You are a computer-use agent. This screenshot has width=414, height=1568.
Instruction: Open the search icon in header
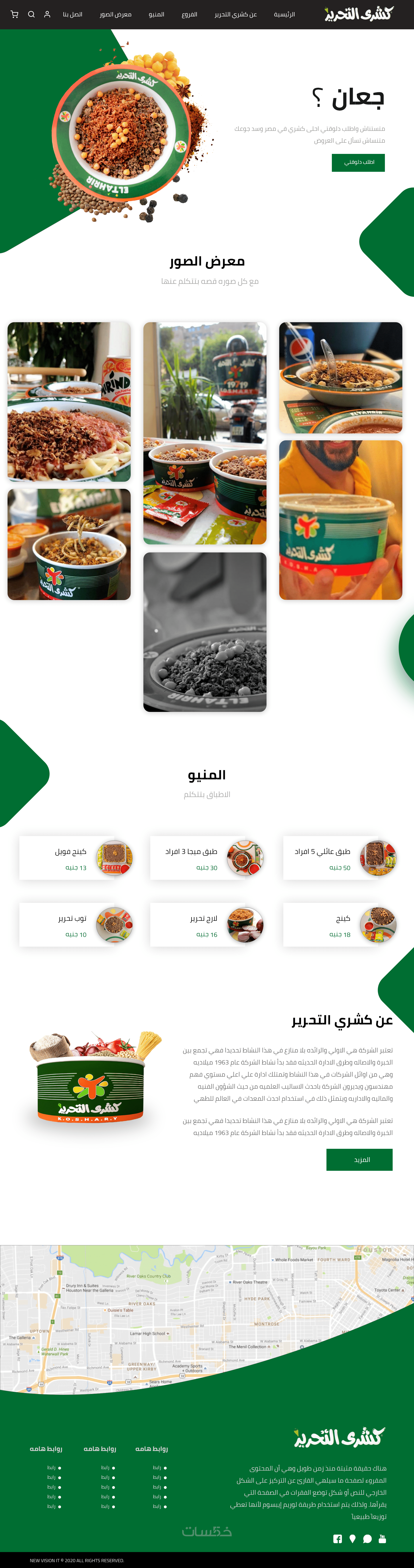coord(31,14)
